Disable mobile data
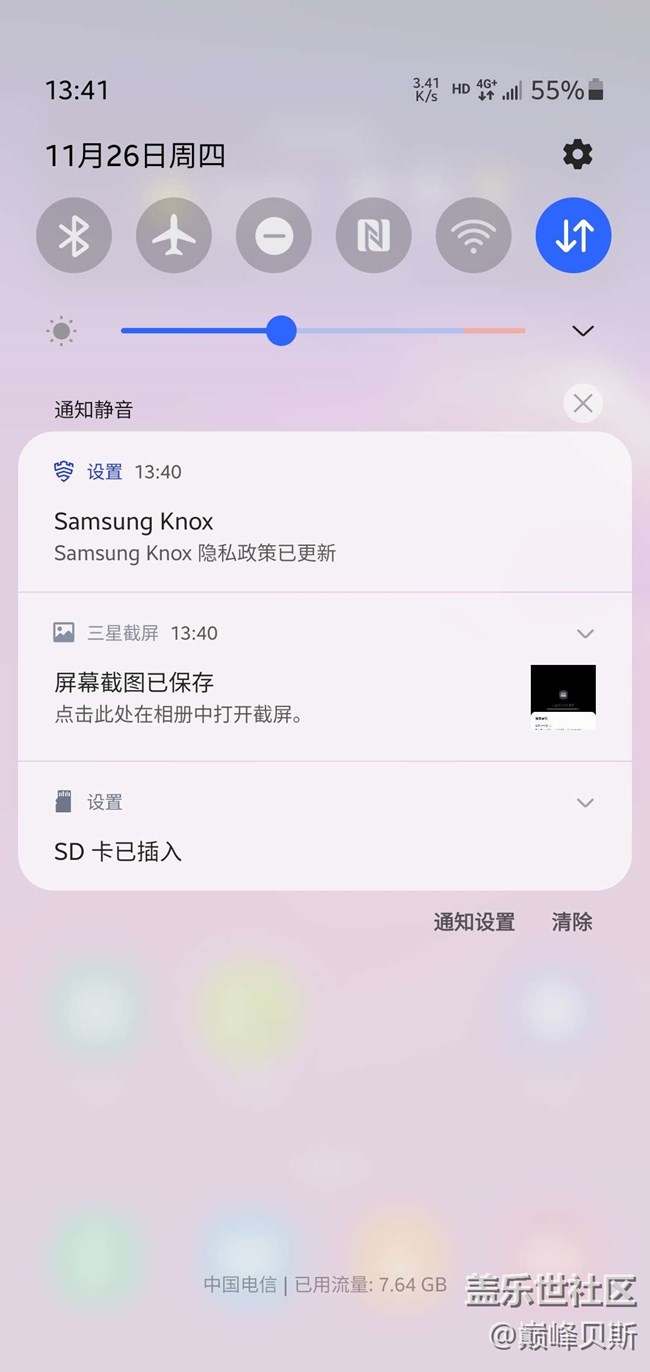The width and height of the screenshot is (650, 1372). point(573,236)
